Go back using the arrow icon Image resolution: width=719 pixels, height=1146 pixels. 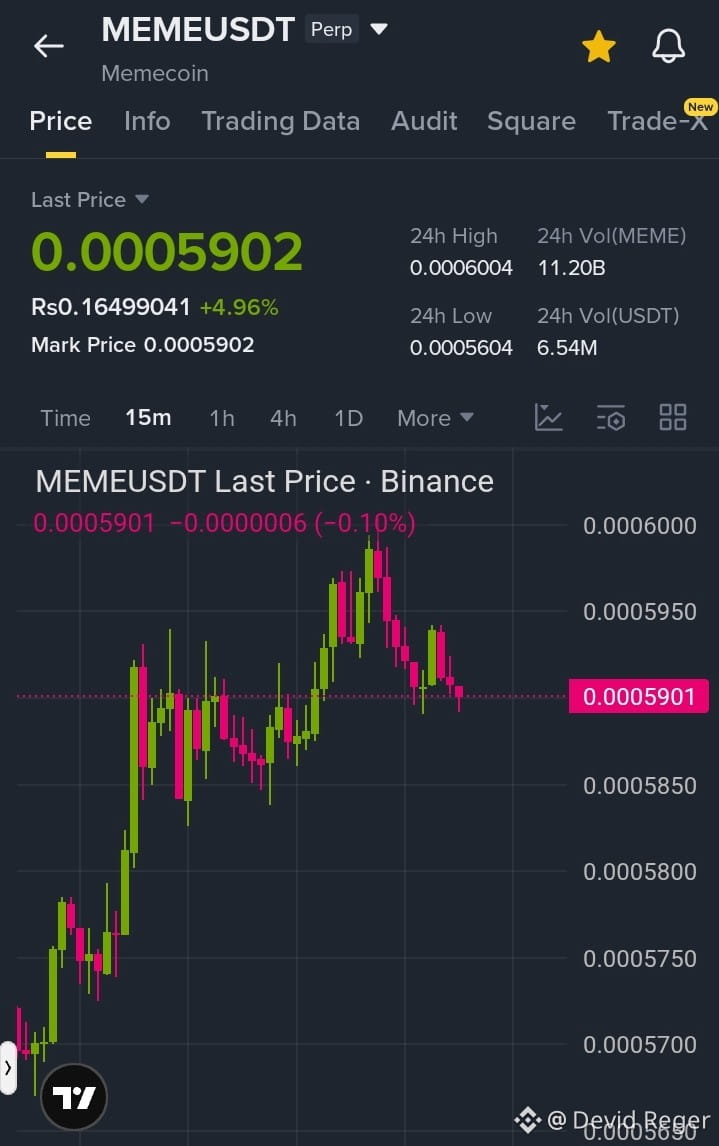point(48,45)
